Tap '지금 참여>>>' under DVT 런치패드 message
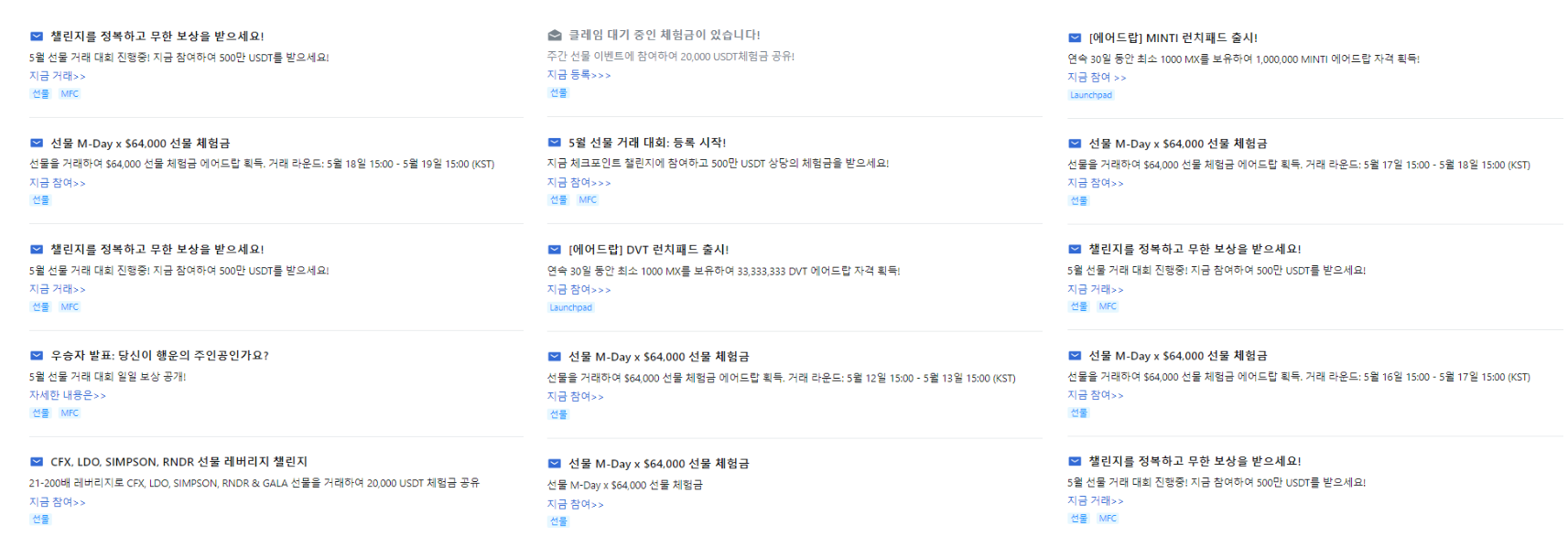This screenshot has width=1568, height=547. point(579,290)
